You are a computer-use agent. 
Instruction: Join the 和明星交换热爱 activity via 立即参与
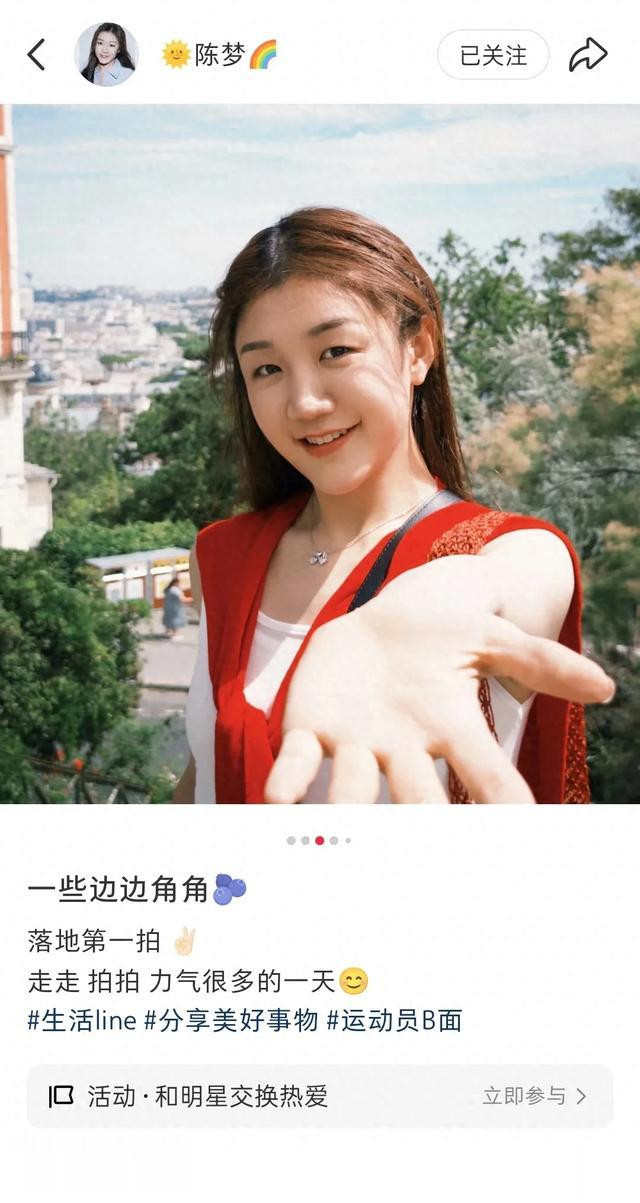534,1096
